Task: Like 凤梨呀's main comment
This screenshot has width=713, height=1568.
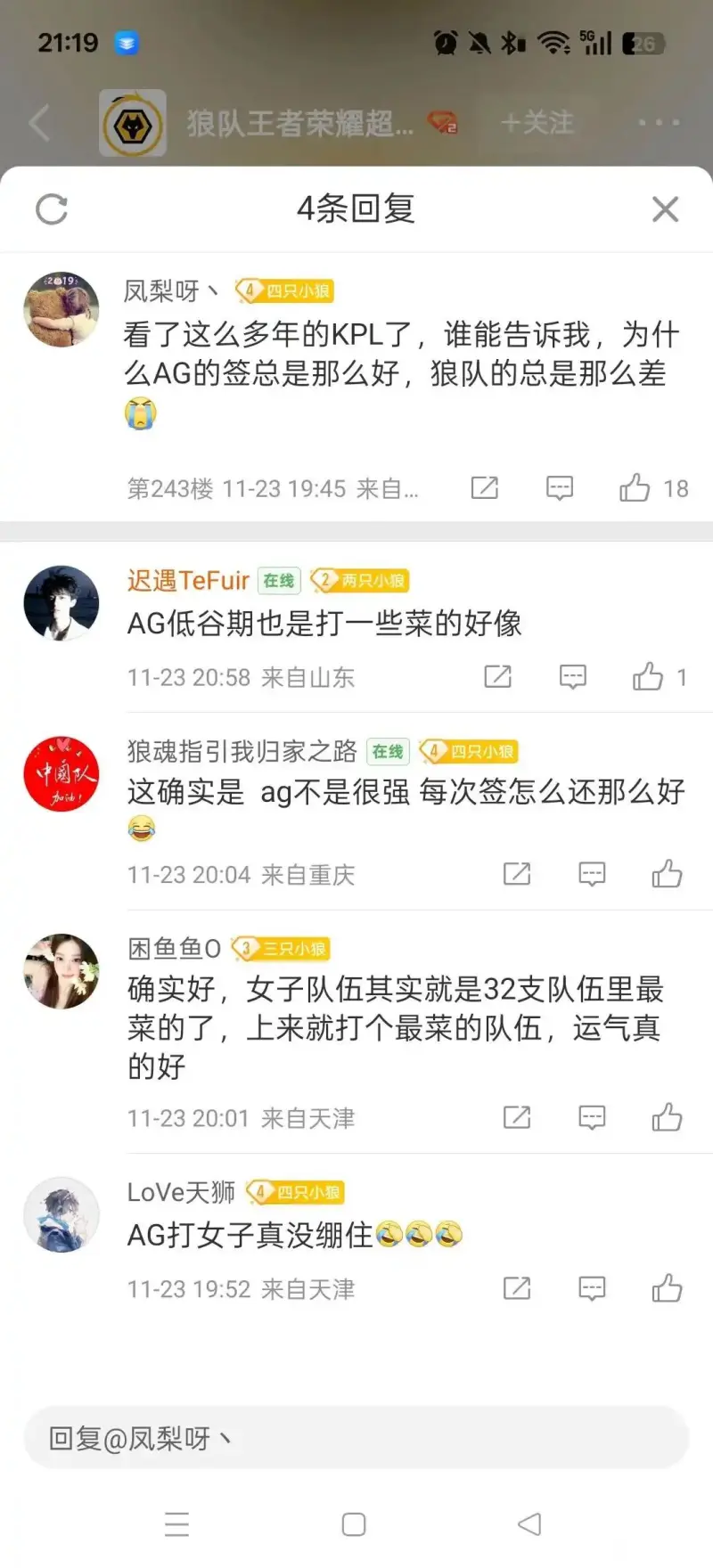Action: click(x=635, y=488)
